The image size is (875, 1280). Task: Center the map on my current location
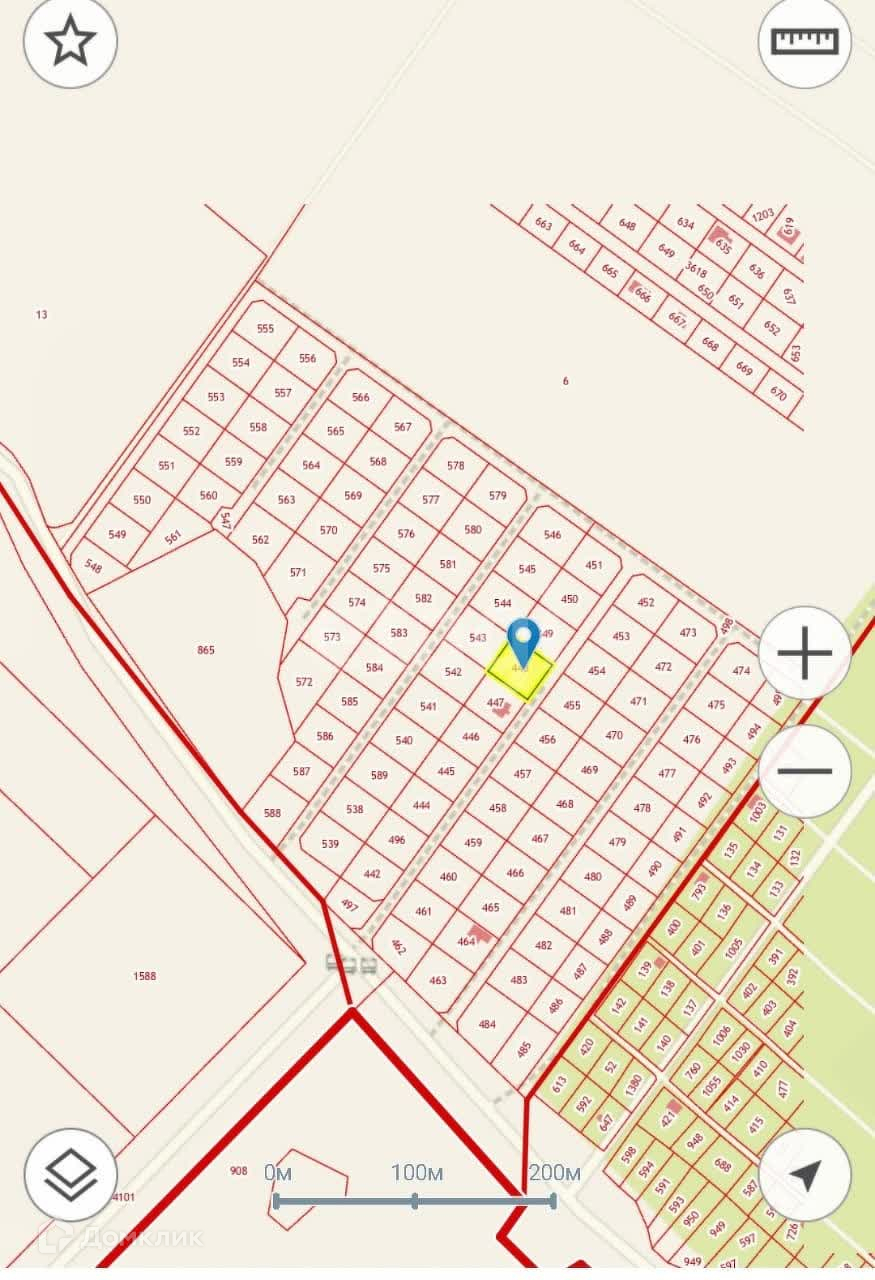click(x=804, y=1174)
